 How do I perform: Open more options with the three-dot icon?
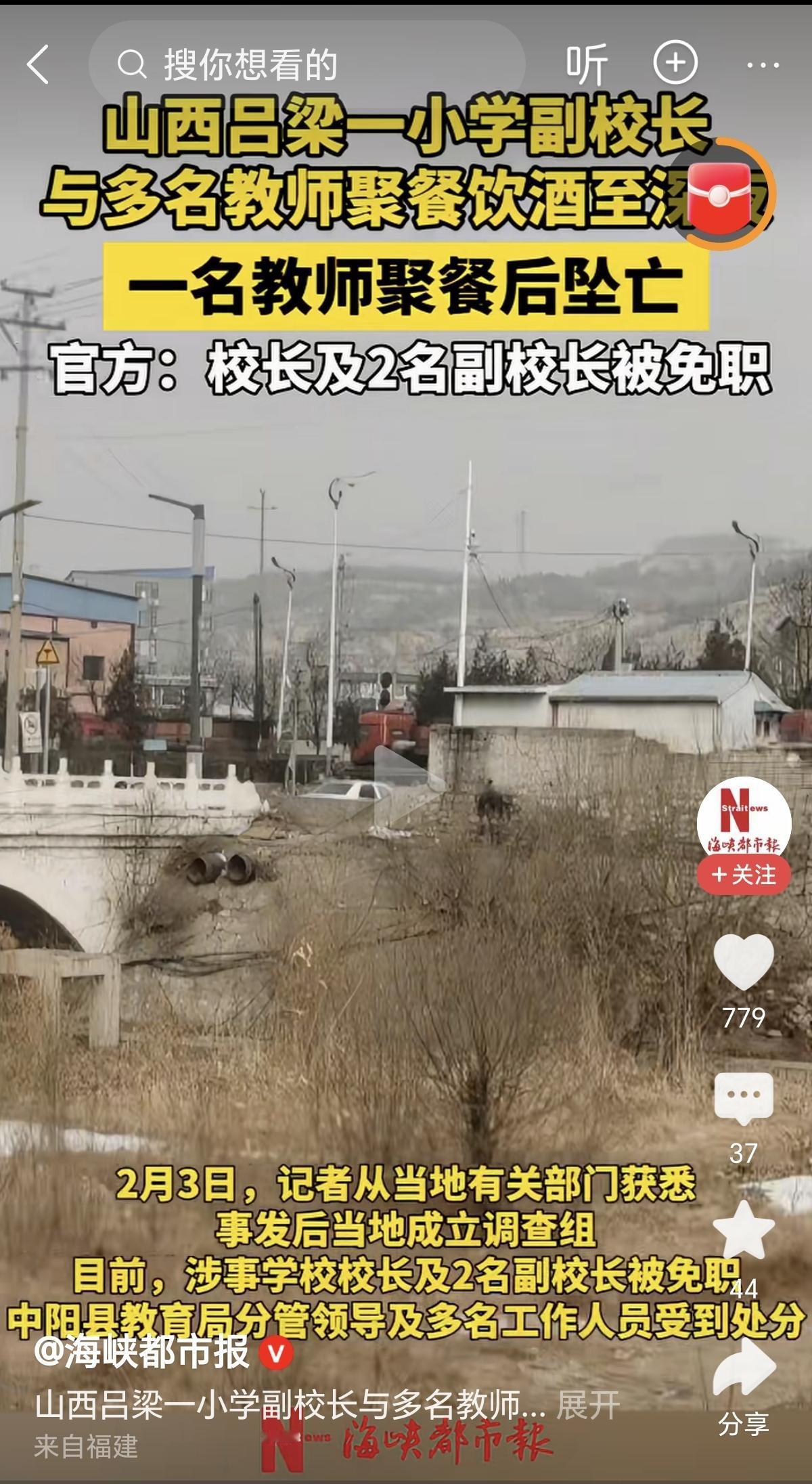pos(763,64)
